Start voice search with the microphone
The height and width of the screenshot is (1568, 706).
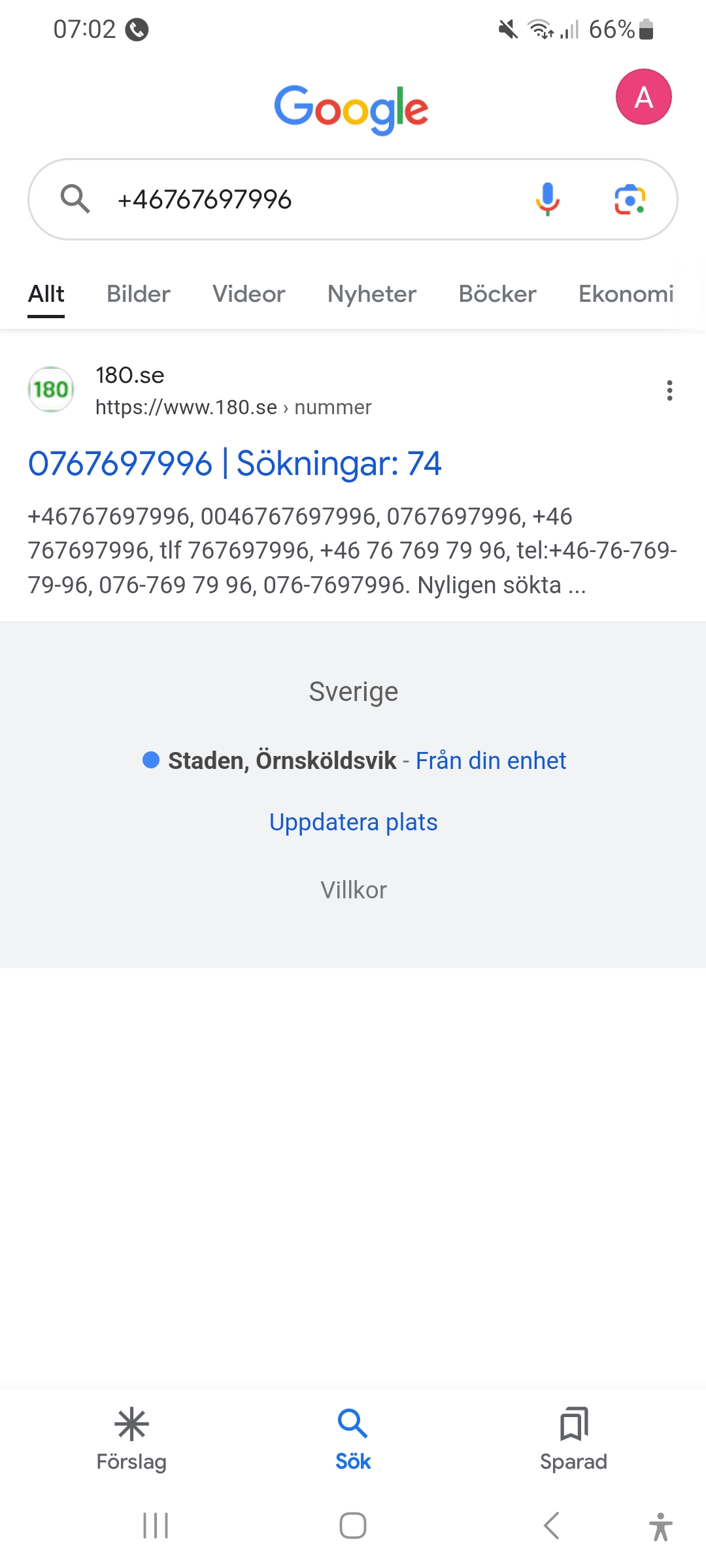[x=547, y=199]
